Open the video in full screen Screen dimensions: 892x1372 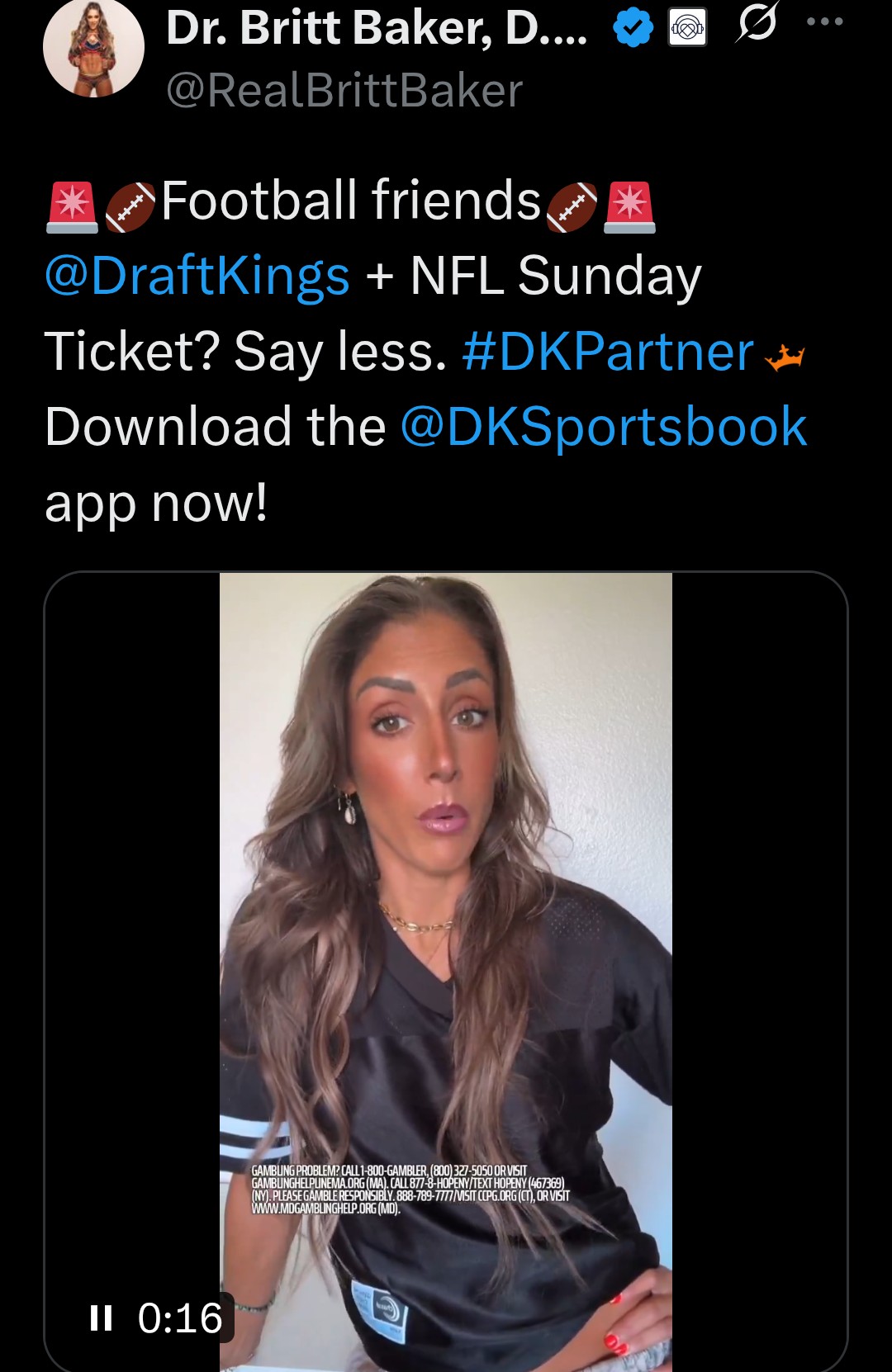(446, 908)
